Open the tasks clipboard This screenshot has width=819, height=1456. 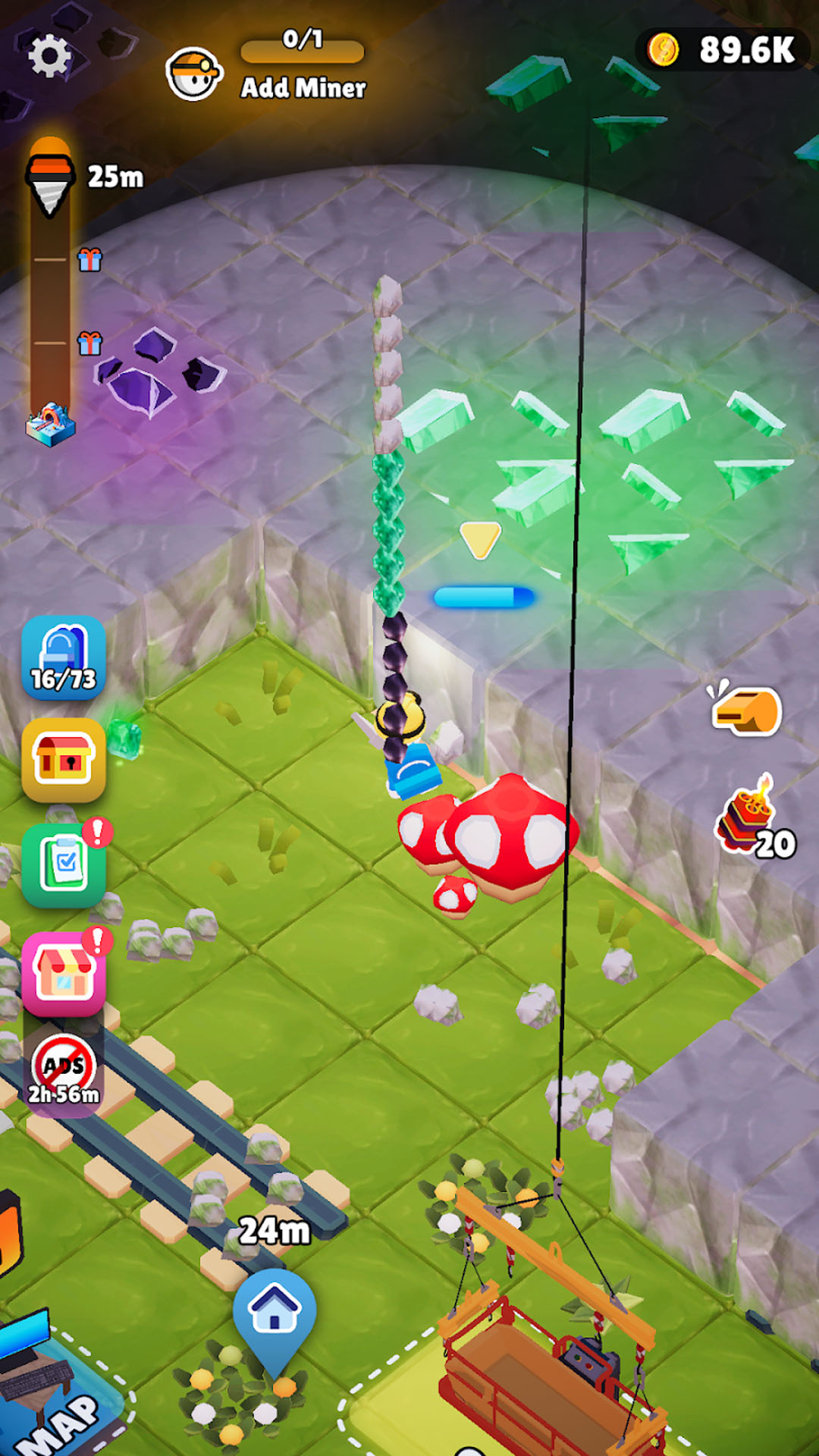[64, 865]
